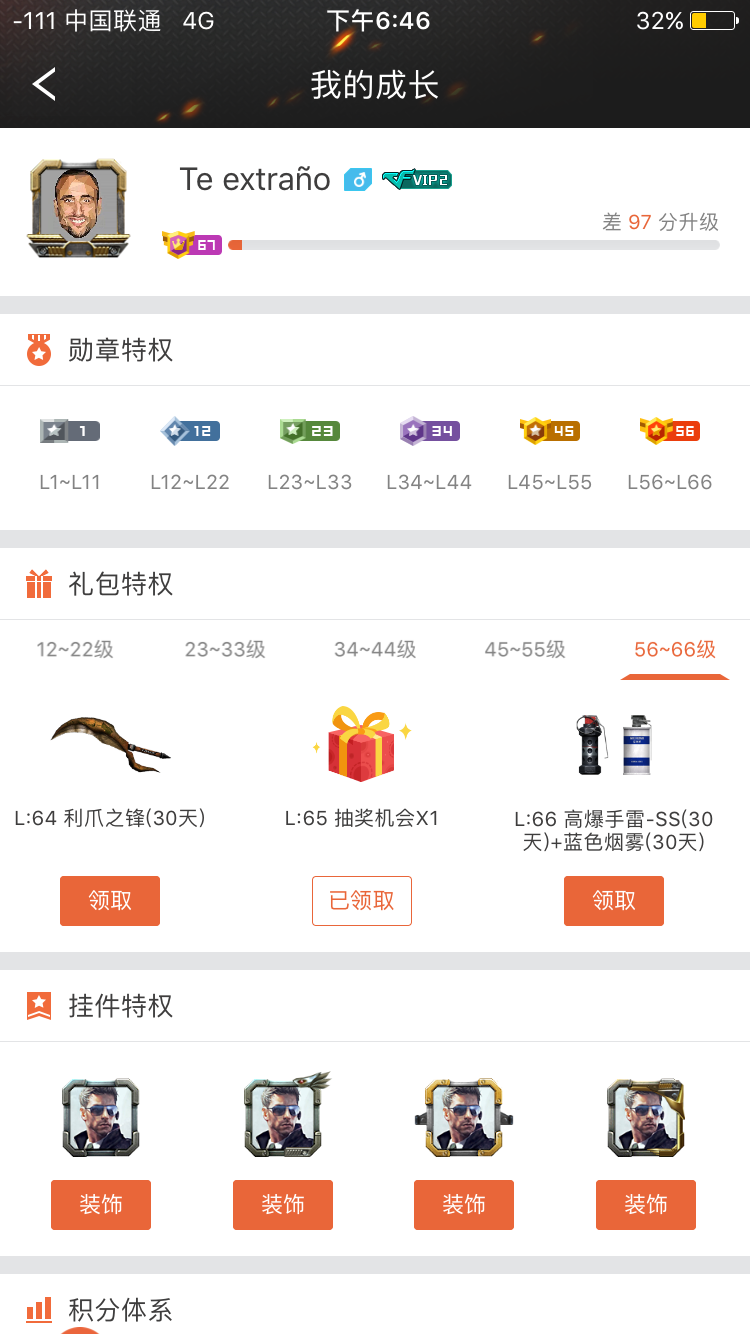Claim the L:64 利爪之锋 reward
Viewport: 750px width, 1334px height.
[x=110, y=901]
